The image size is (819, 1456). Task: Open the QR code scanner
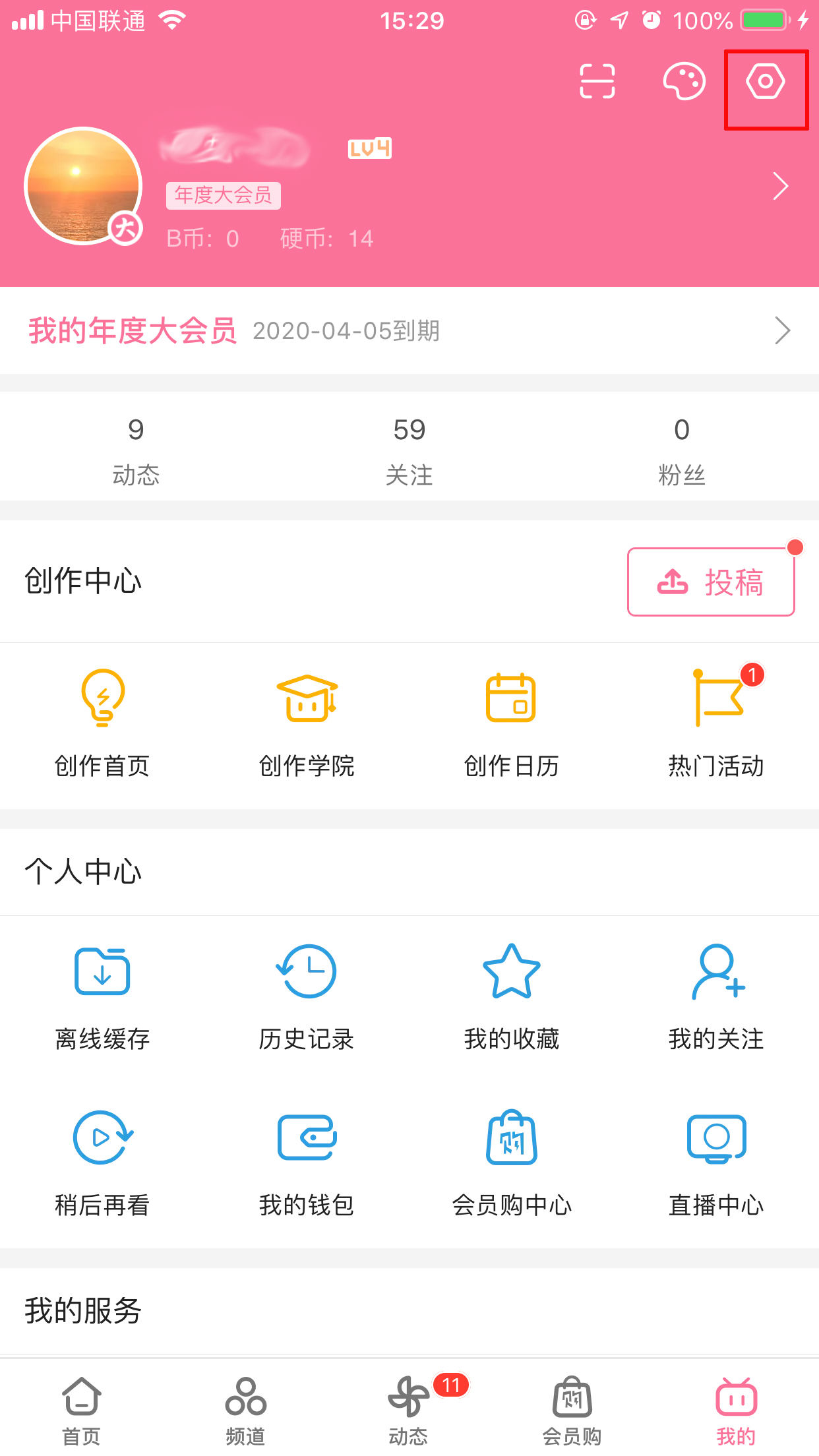tap(597, 81)
